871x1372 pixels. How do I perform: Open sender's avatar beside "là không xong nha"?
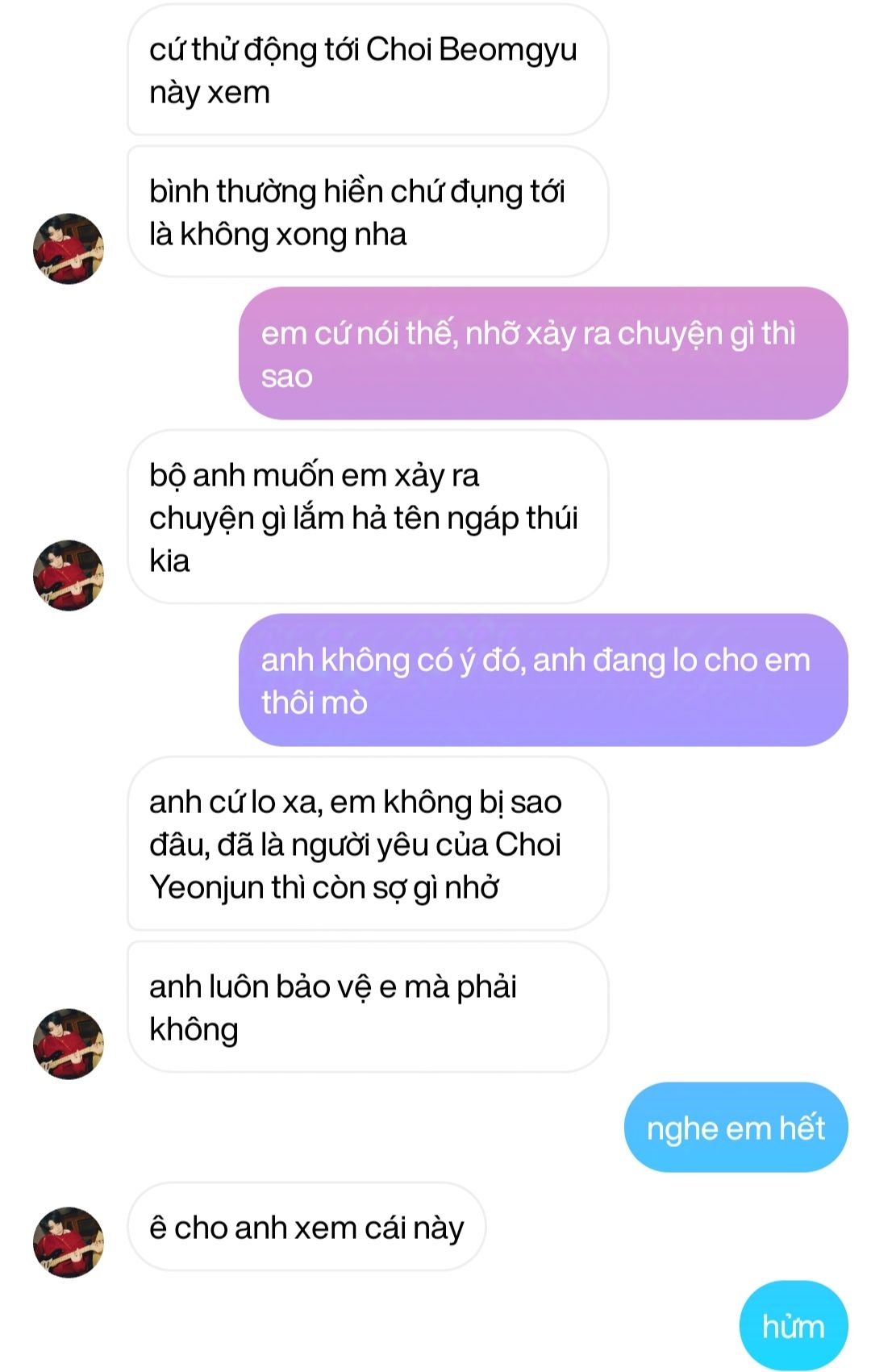pyautogui.click(x=69, y=248)
